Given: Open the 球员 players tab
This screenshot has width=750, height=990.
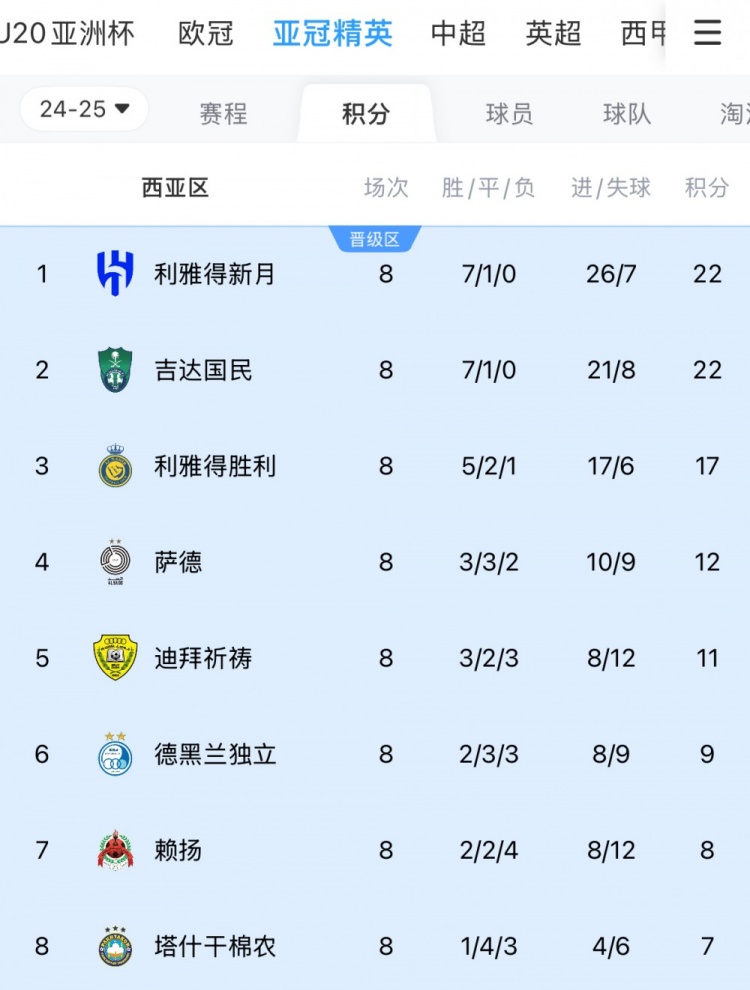Looking at the screenshot, I should (510, 114).
